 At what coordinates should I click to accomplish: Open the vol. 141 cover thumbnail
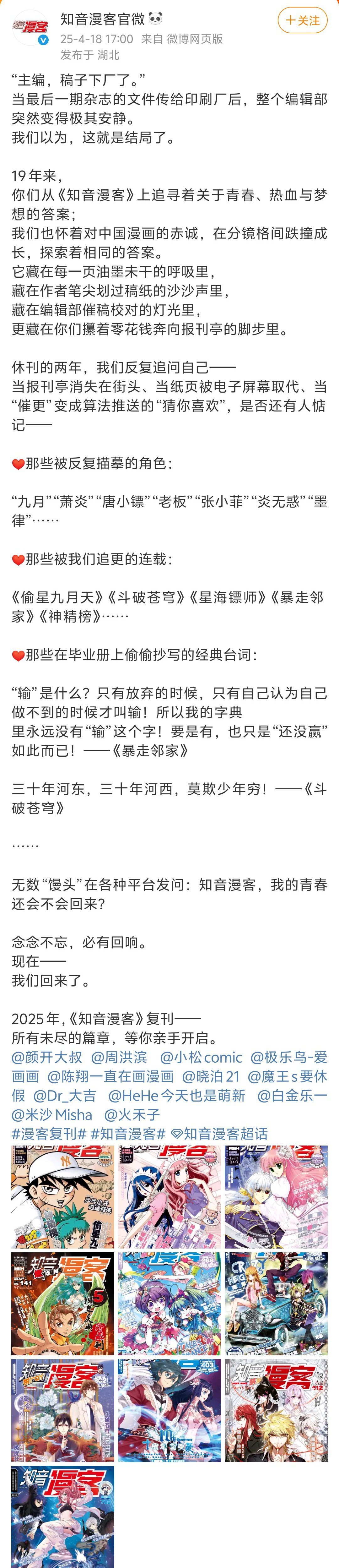(x=63, y=1303)
